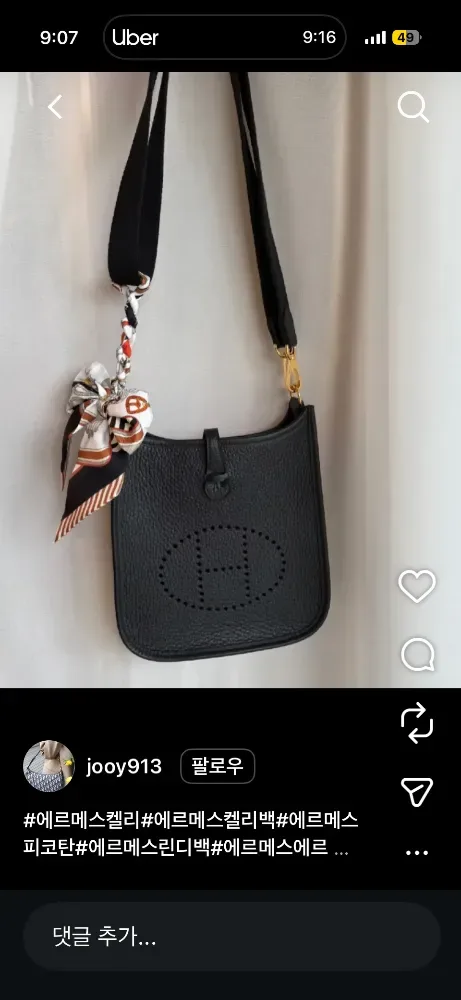Like this post with the heart

417,586
